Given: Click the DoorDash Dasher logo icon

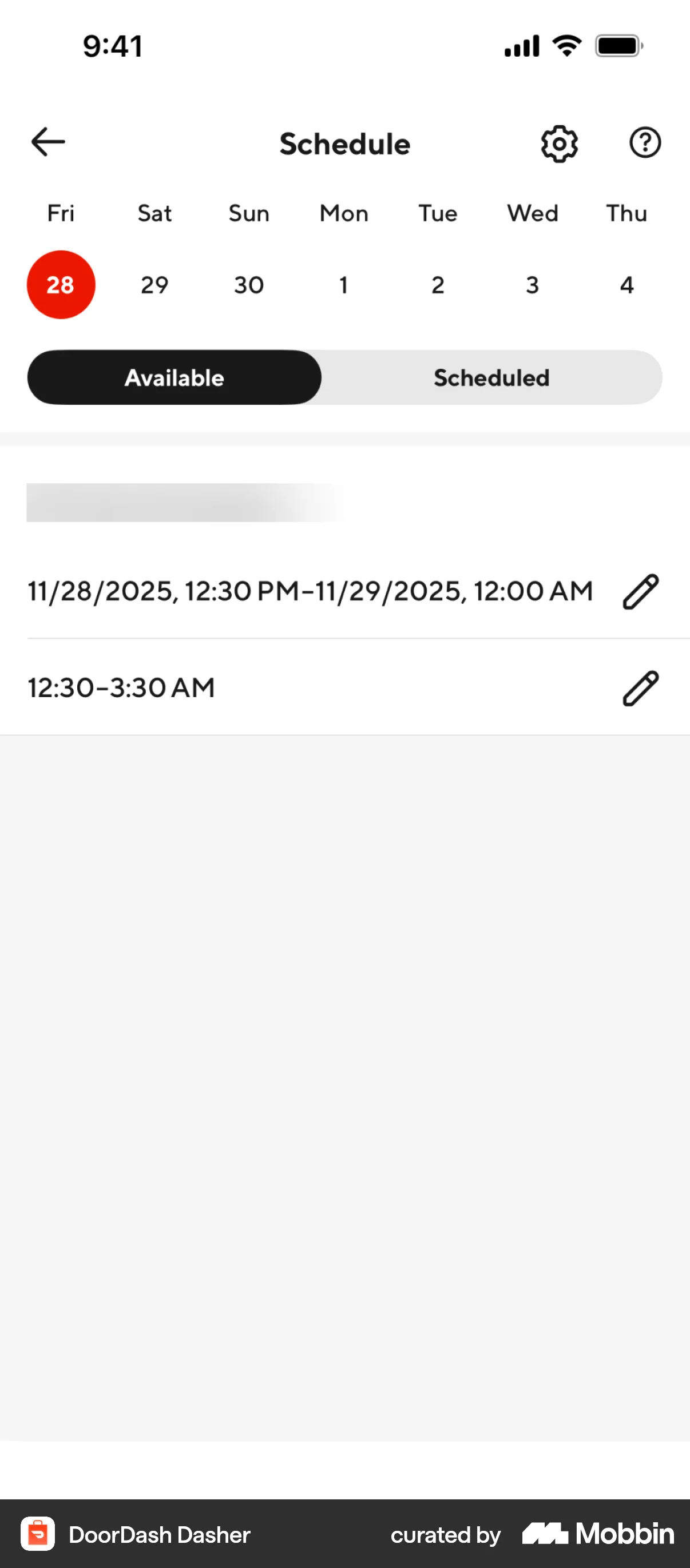Looking at the screenshot, I should tap(38, 1534).
